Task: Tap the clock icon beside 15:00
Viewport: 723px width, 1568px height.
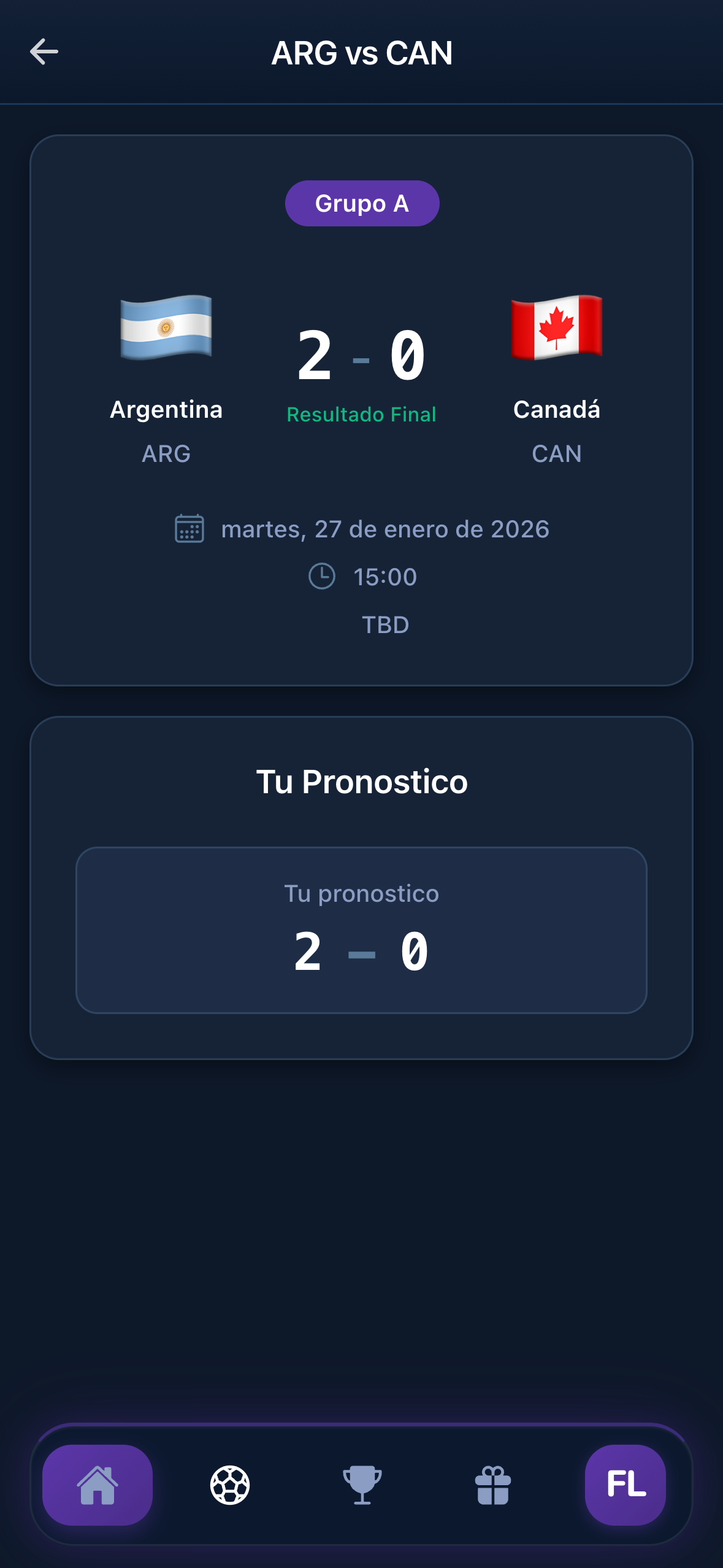Action: (321, 576)
